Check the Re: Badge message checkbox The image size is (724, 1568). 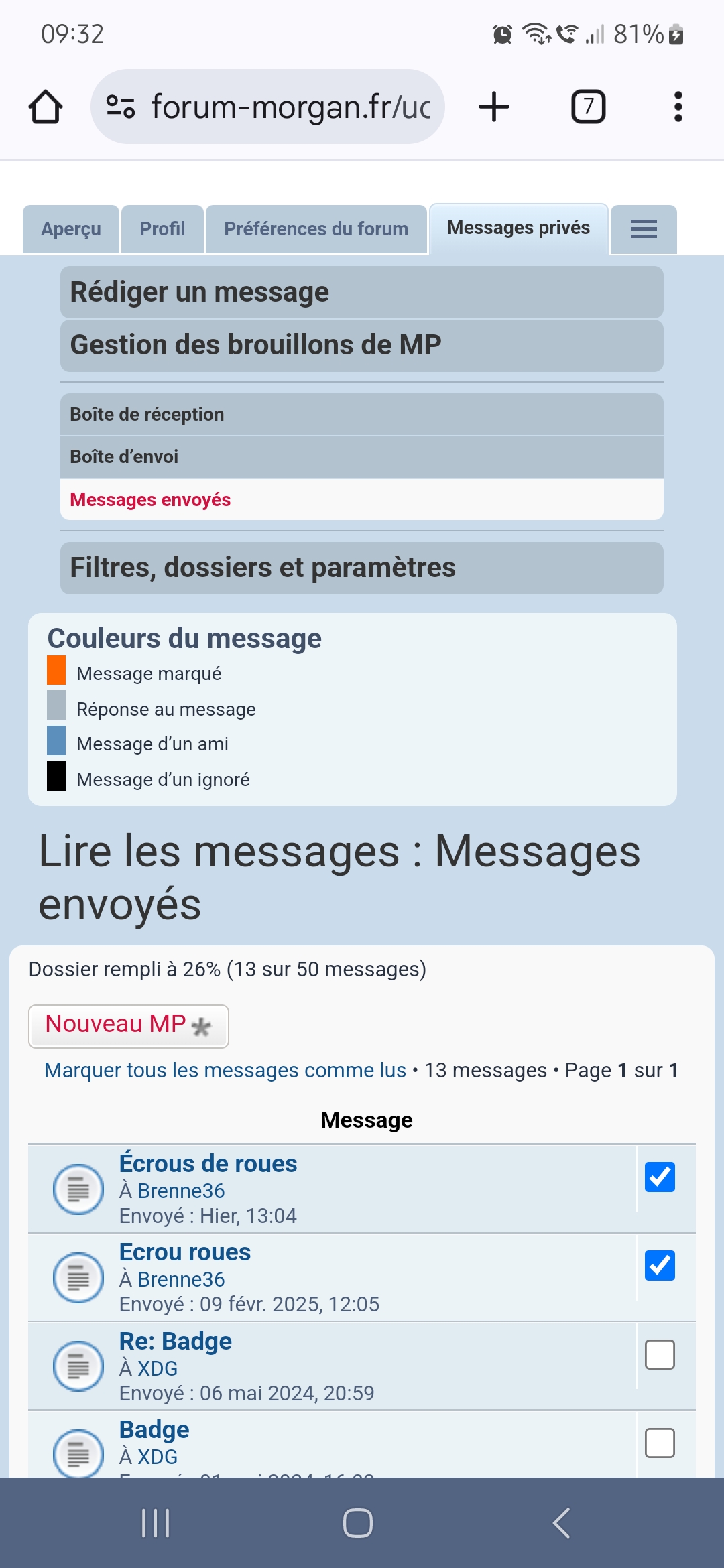[x=660, y=1354]
